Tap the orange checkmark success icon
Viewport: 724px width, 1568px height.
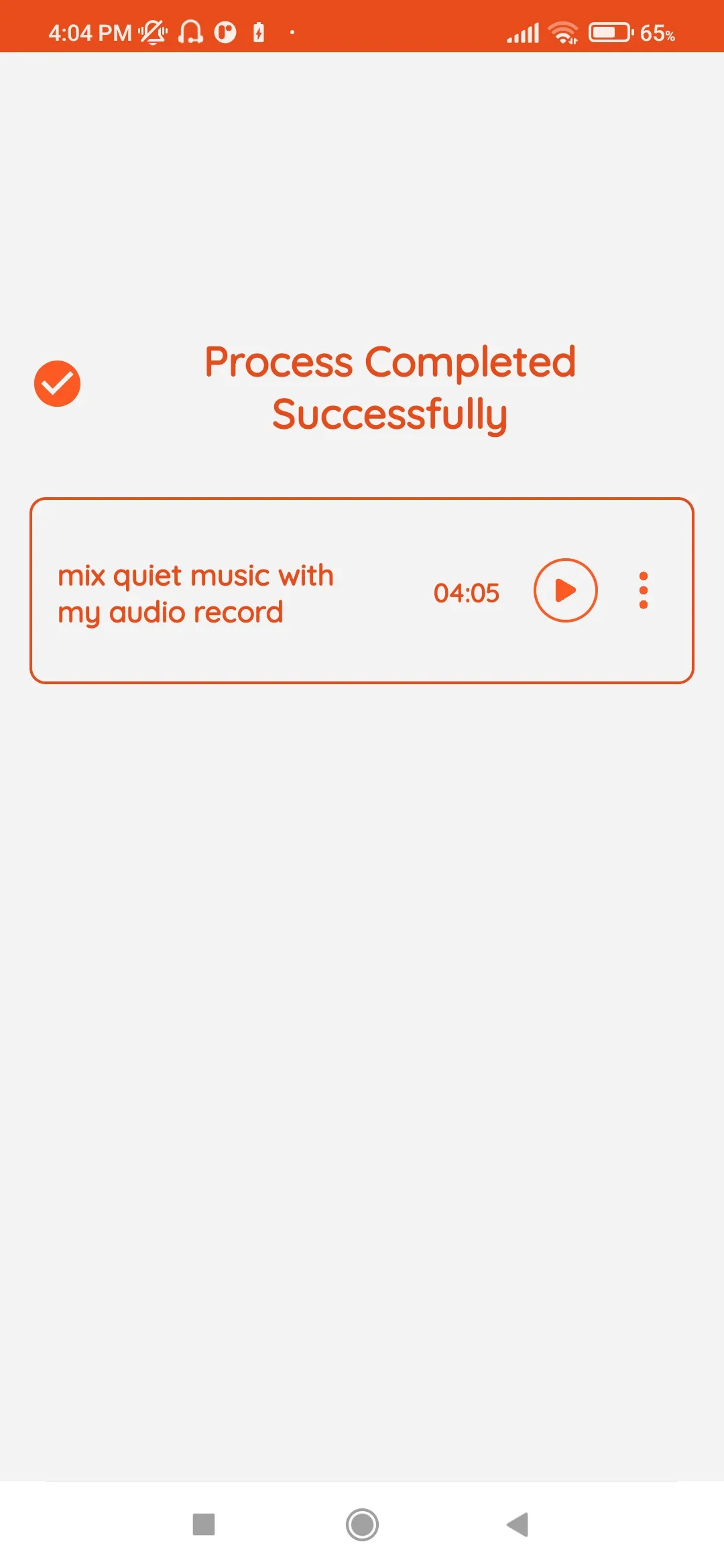point(58,383)
